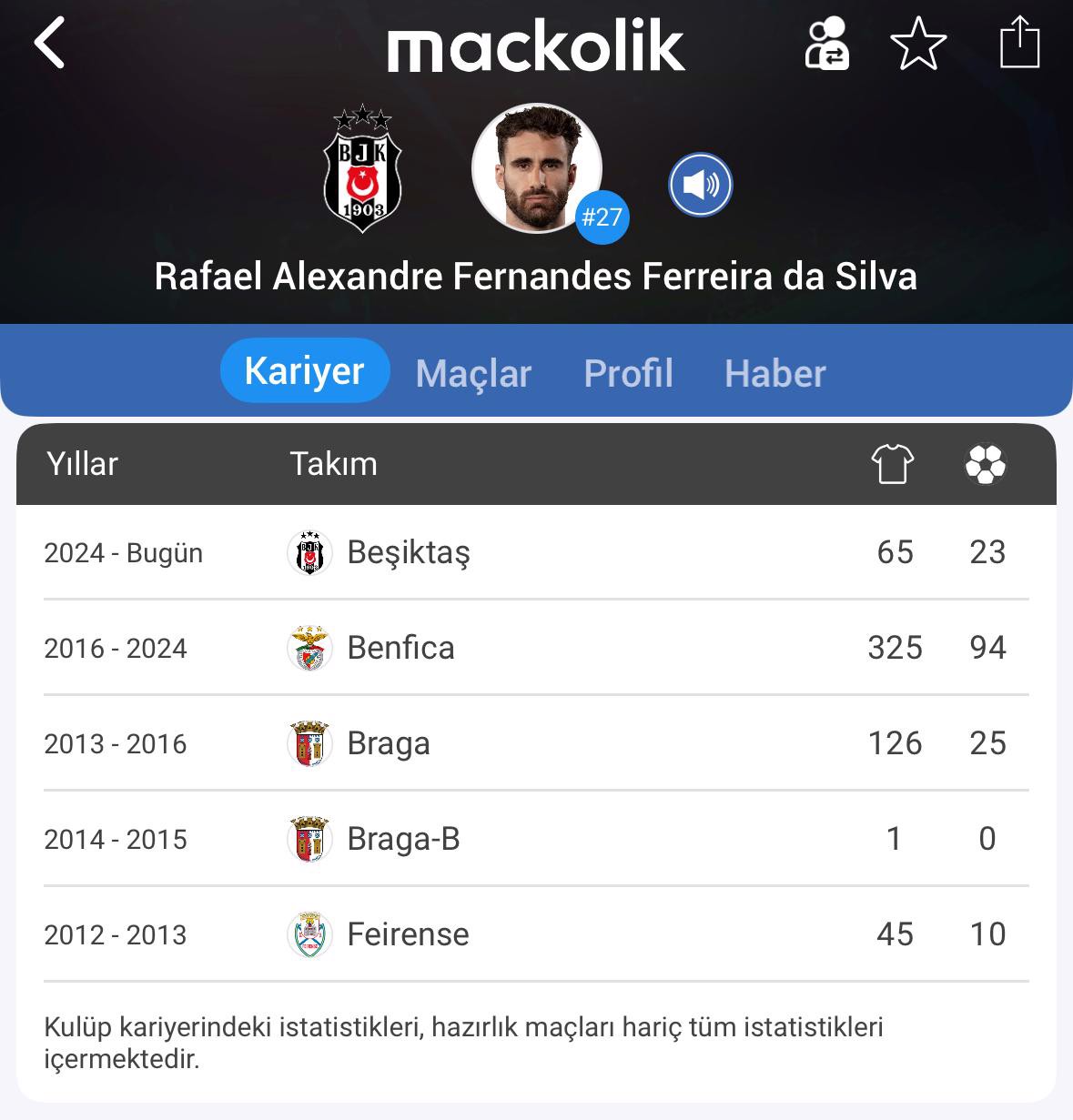This screenshot has width=1073, height=1120.
Task: Play the name pronunciation audio
Action: point(700,186)
